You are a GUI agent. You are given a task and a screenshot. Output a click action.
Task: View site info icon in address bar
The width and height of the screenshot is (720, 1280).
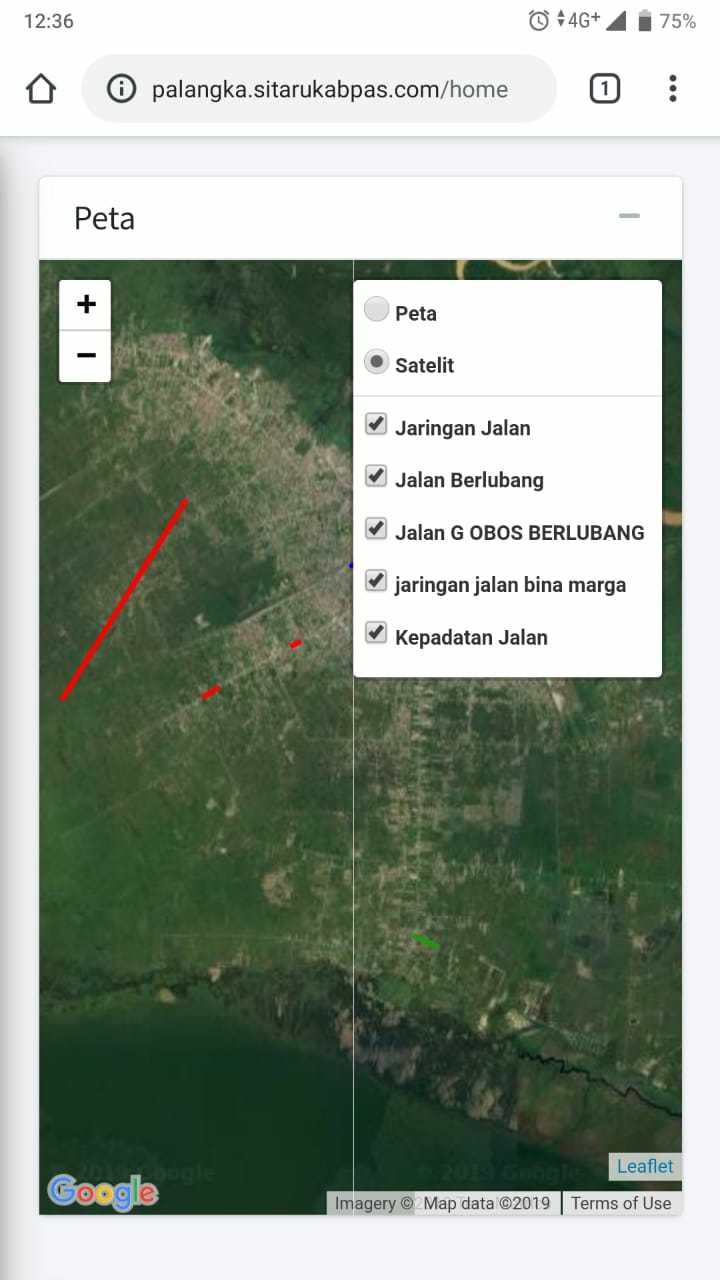click(121, 89)
